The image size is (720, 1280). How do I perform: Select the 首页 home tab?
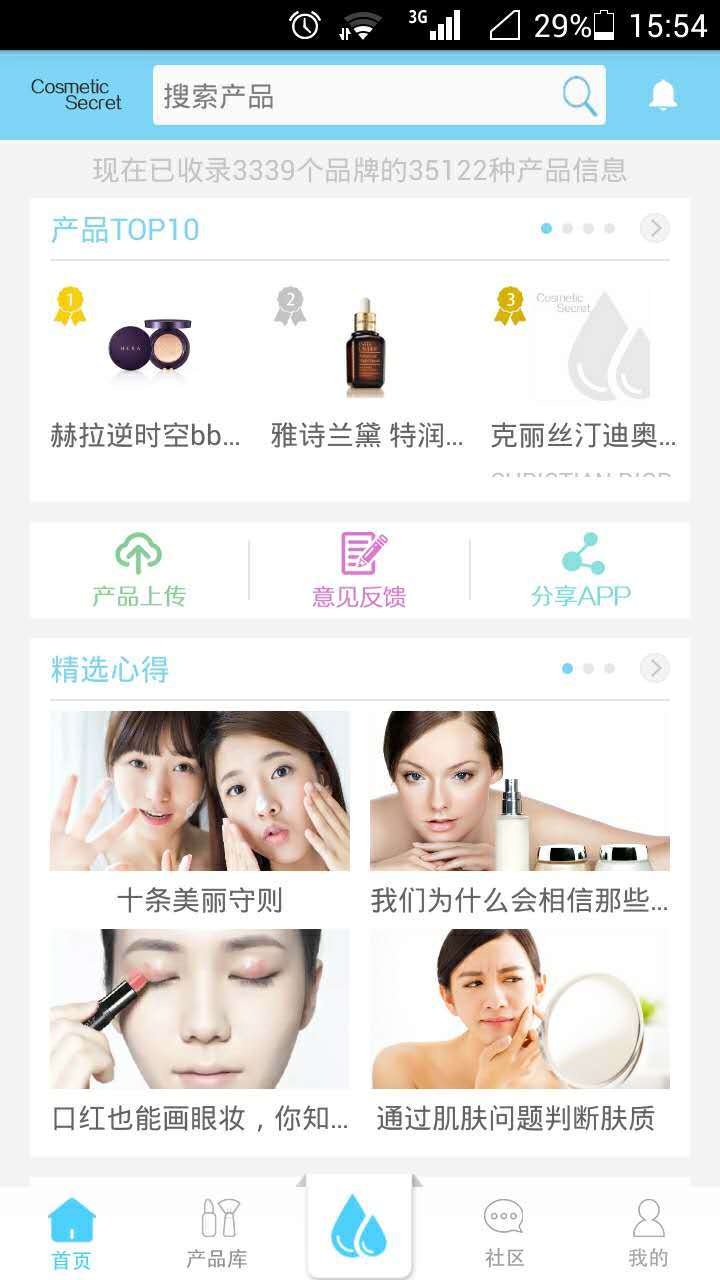click(x=72, y=1234)
